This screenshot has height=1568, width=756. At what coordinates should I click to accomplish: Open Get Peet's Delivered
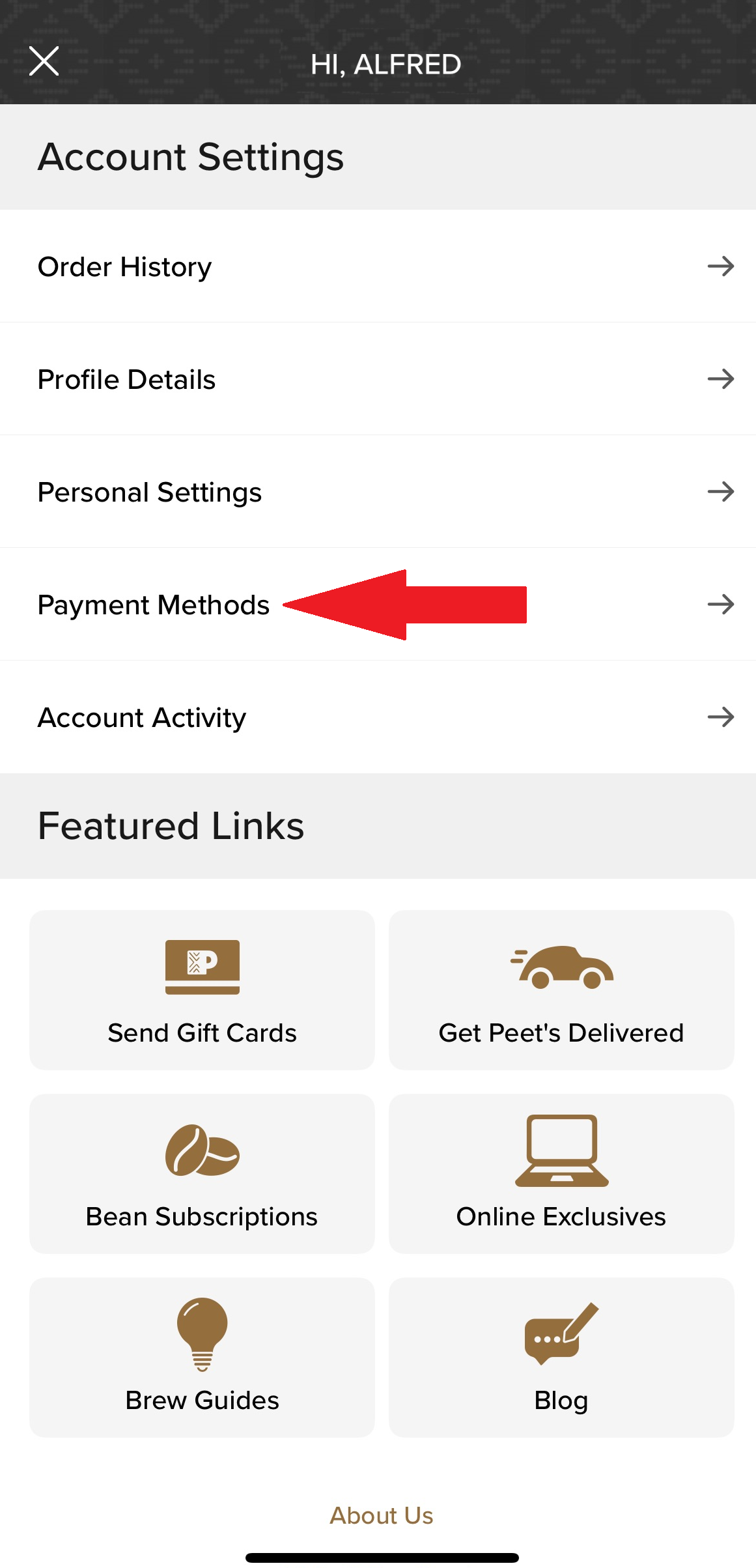coord(561,990)
